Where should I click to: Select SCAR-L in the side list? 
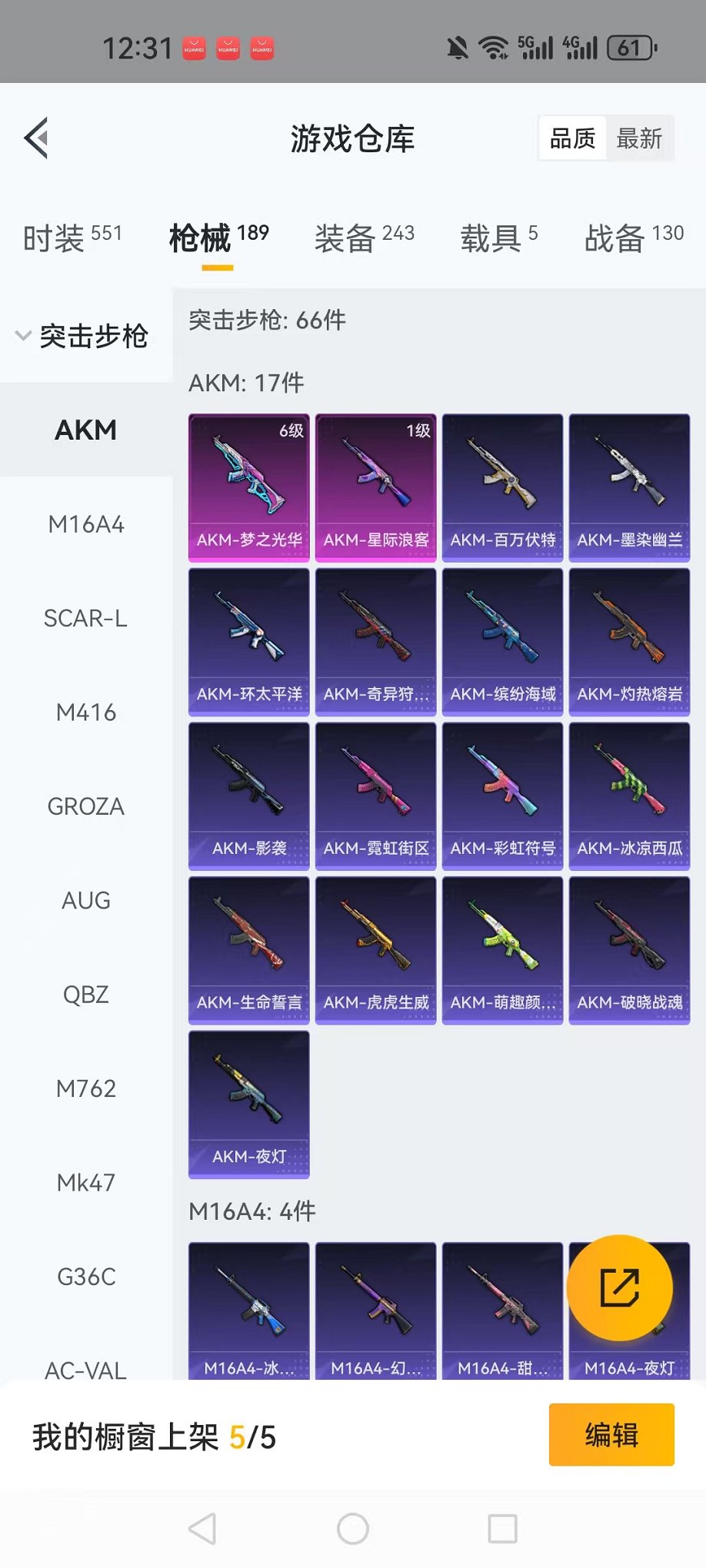86,619
